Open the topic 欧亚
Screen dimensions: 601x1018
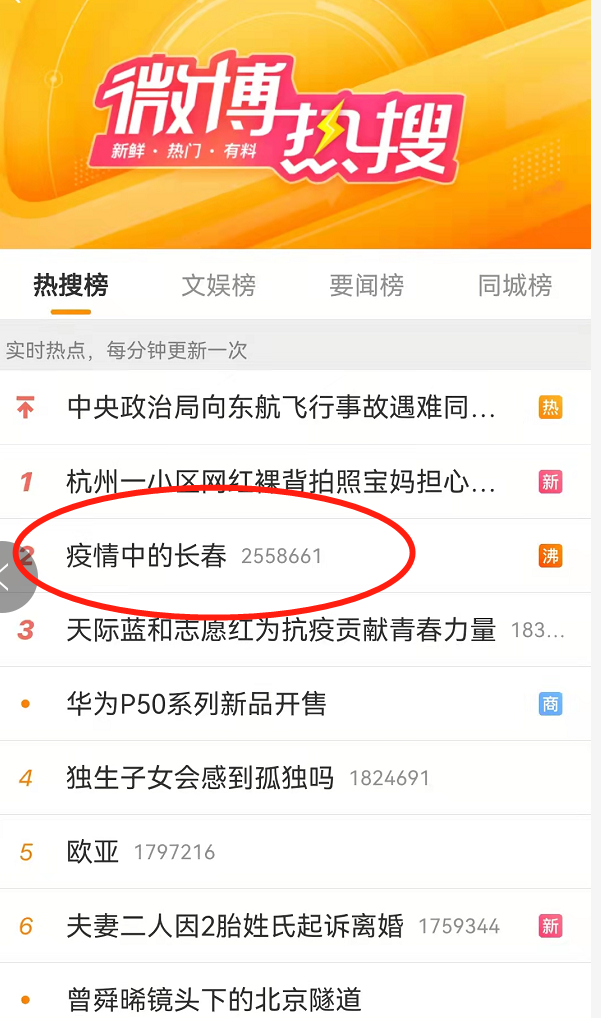tap(93, 852)
